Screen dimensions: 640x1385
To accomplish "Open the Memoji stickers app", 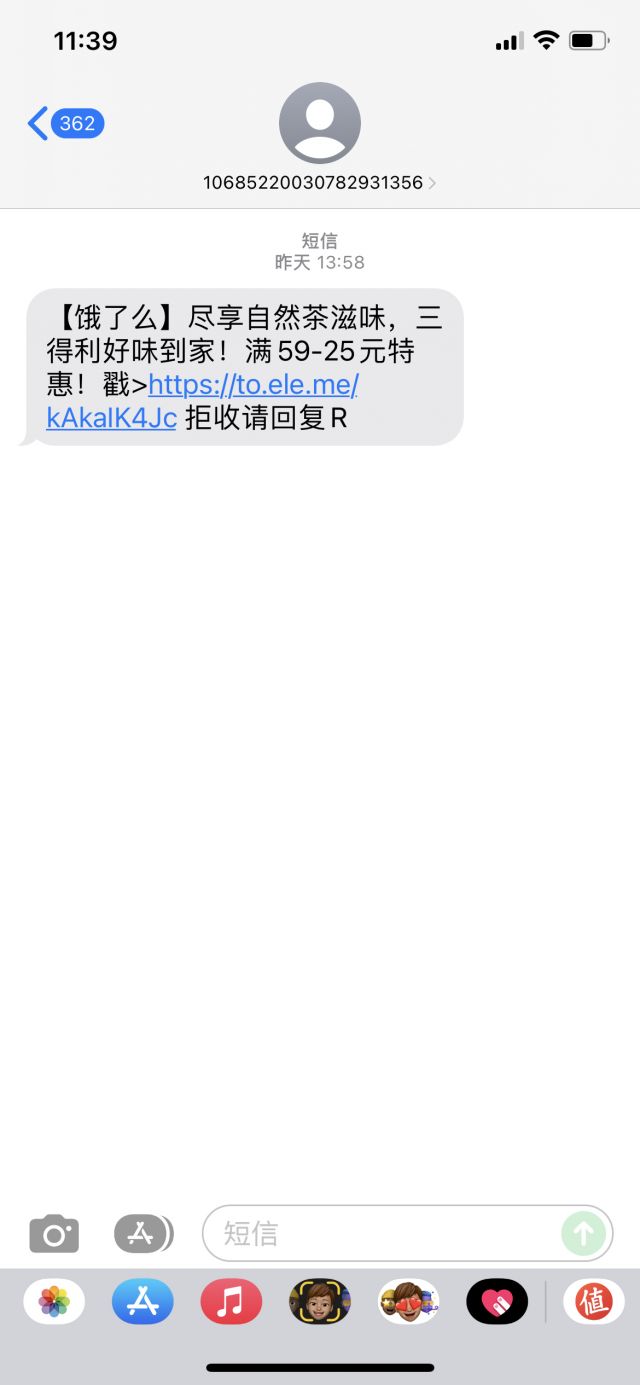I will 409,1302.
